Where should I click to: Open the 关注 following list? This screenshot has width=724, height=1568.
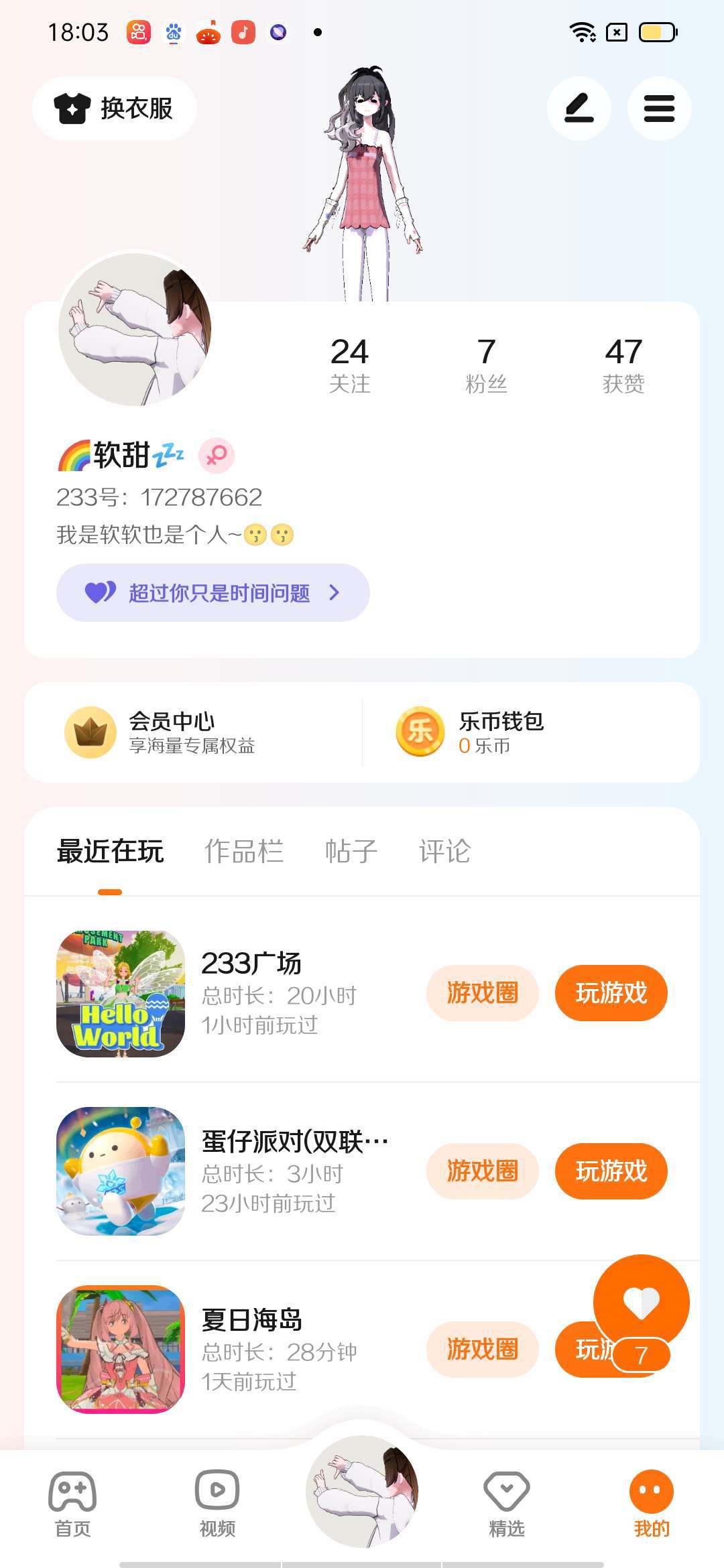(x=350, y=365)
